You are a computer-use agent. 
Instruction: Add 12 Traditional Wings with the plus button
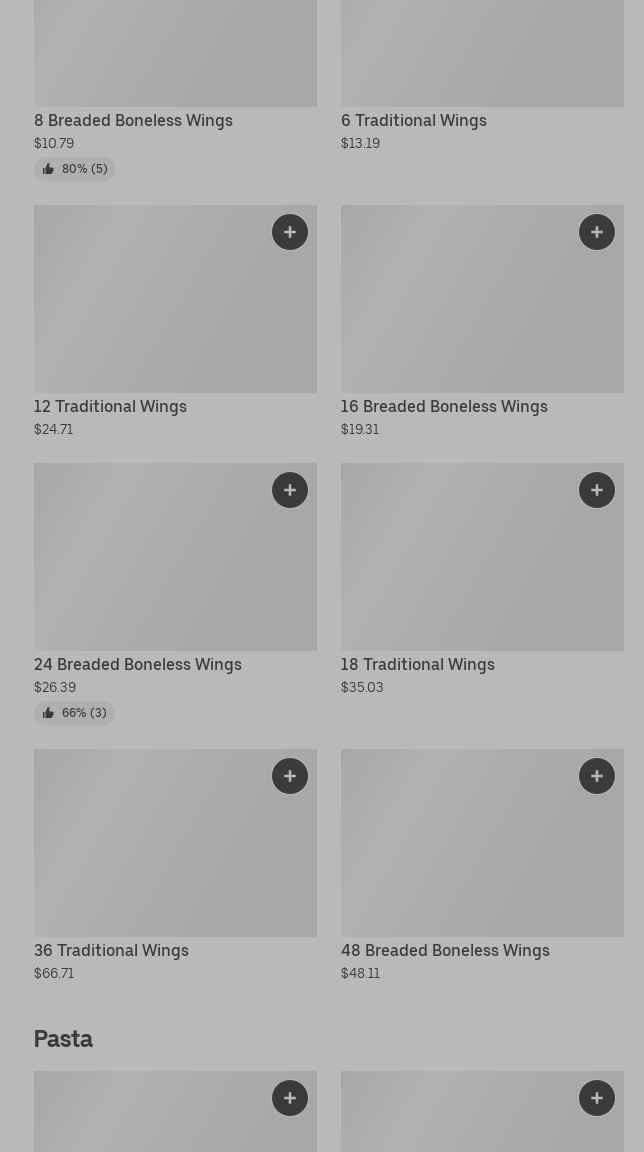[290, 232]
